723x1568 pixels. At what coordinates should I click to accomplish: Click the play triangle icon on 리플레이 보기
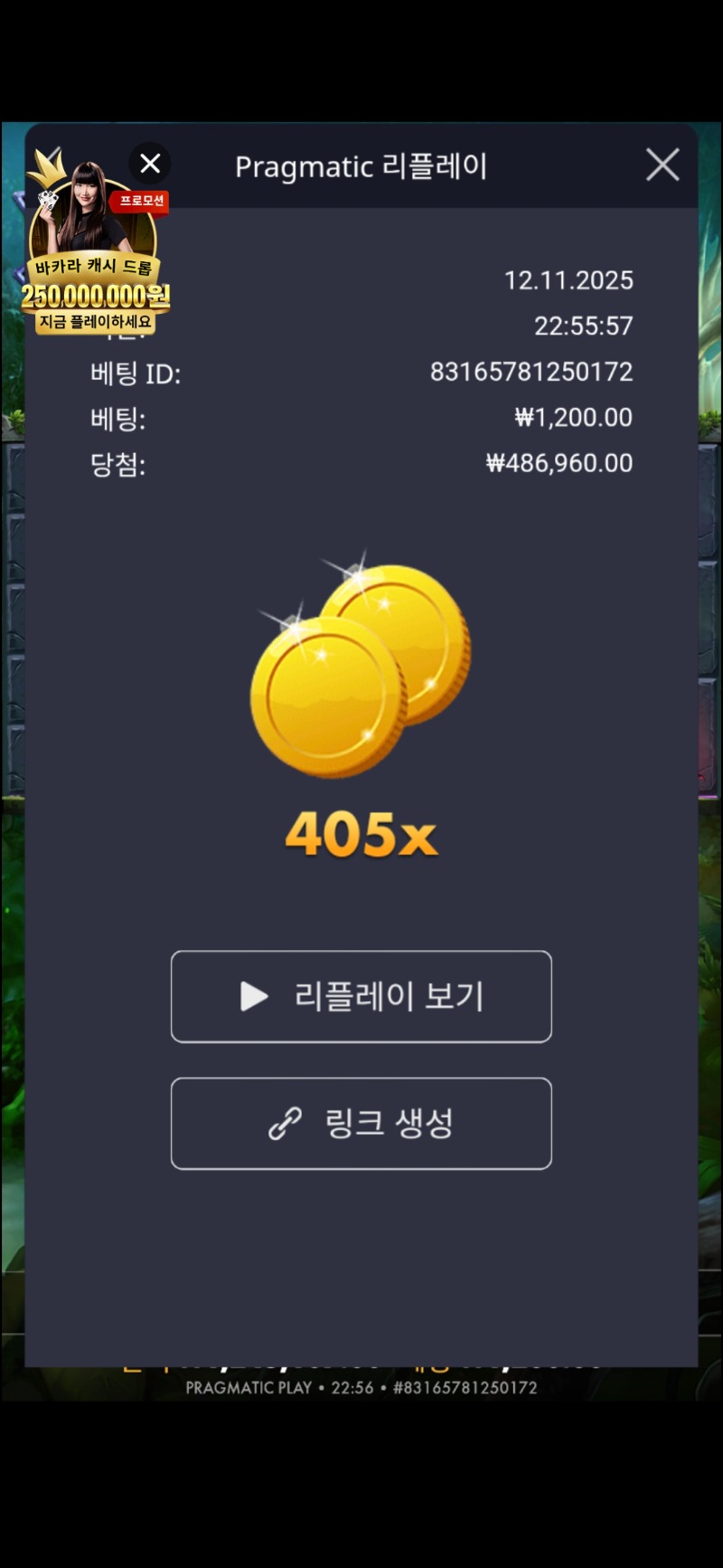[x=253, y=997]
